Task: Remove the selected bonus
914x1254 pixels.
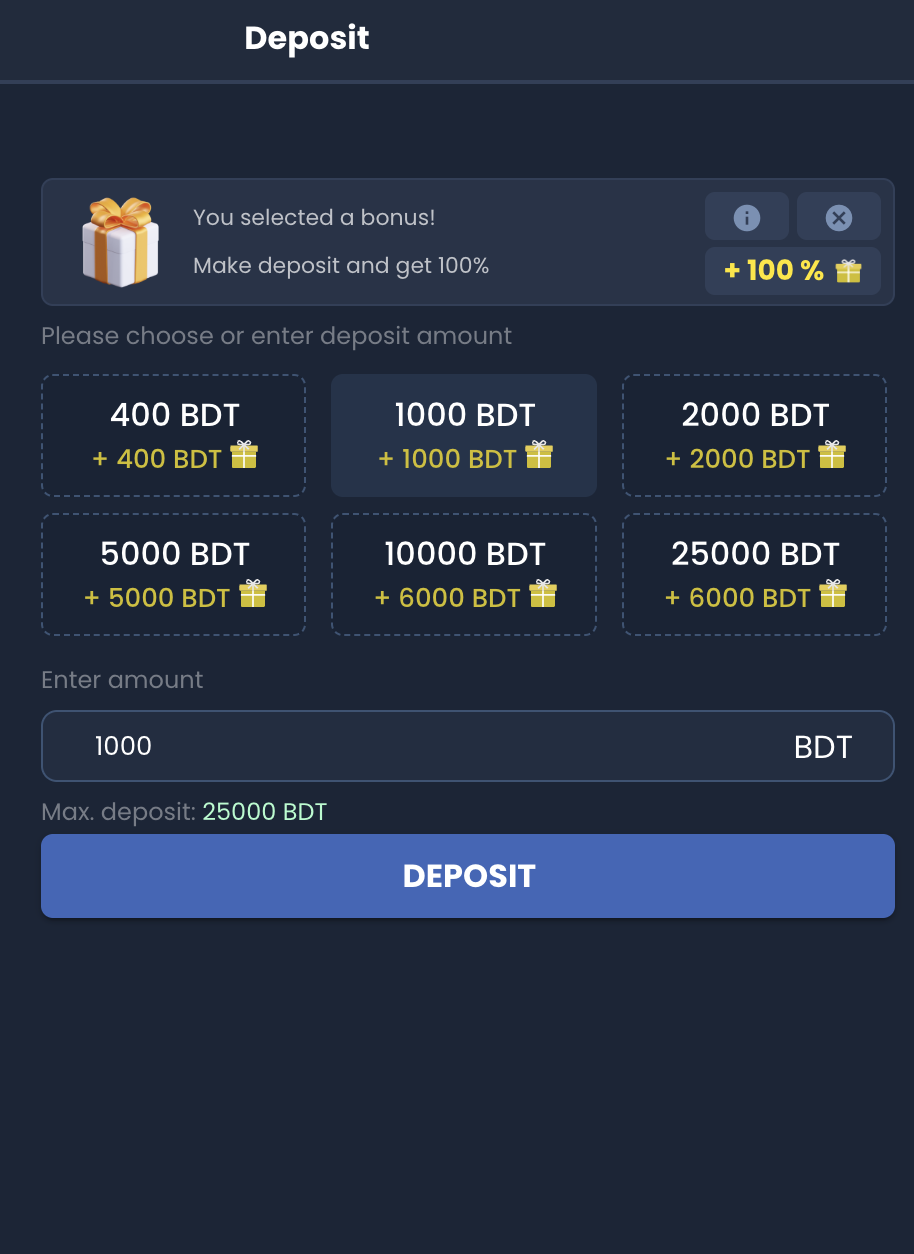Action: coord(838,217)
